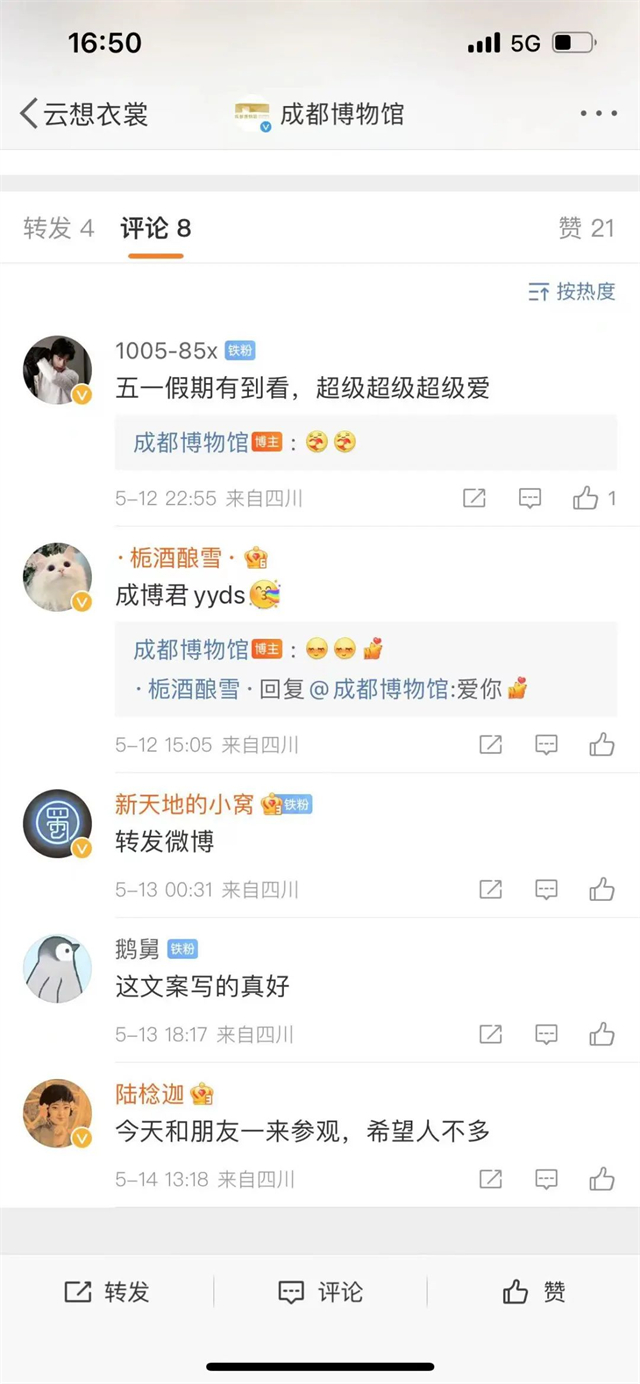Tap the bottom 转发 button
The width and height of the screenshot is (640, 1384).
tap(107, 1292)
